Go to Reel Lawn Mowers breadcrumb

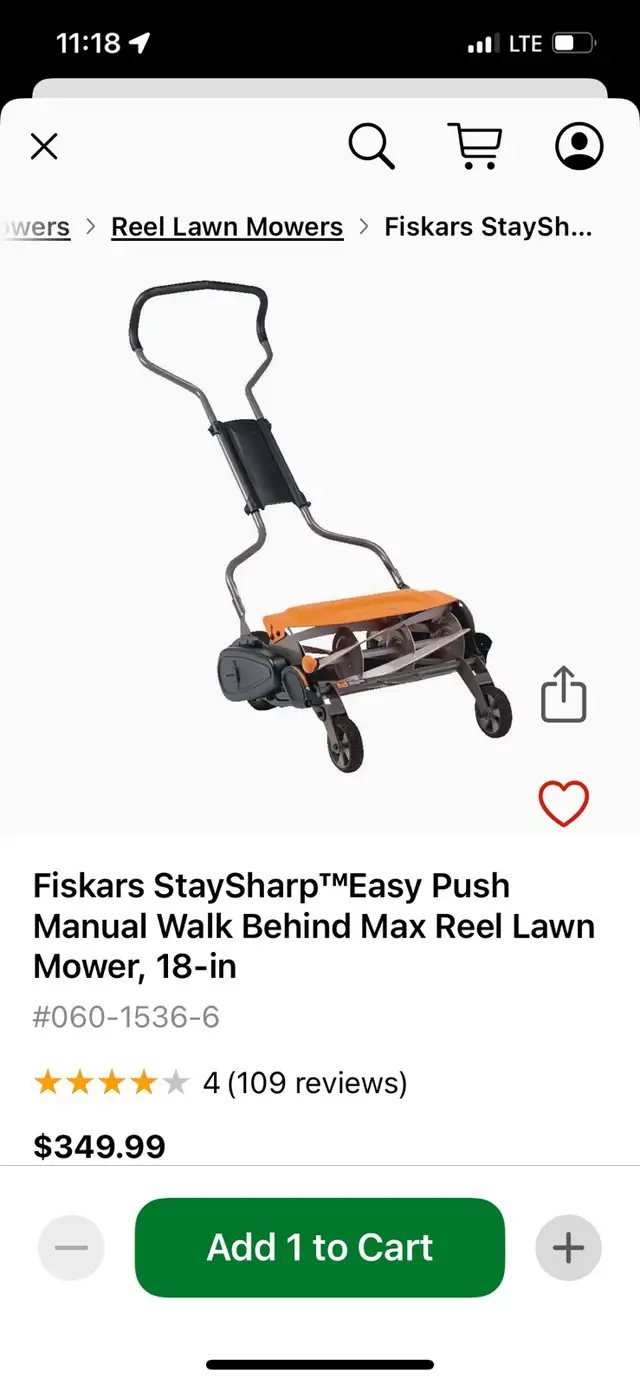click(x=227, y=227)
